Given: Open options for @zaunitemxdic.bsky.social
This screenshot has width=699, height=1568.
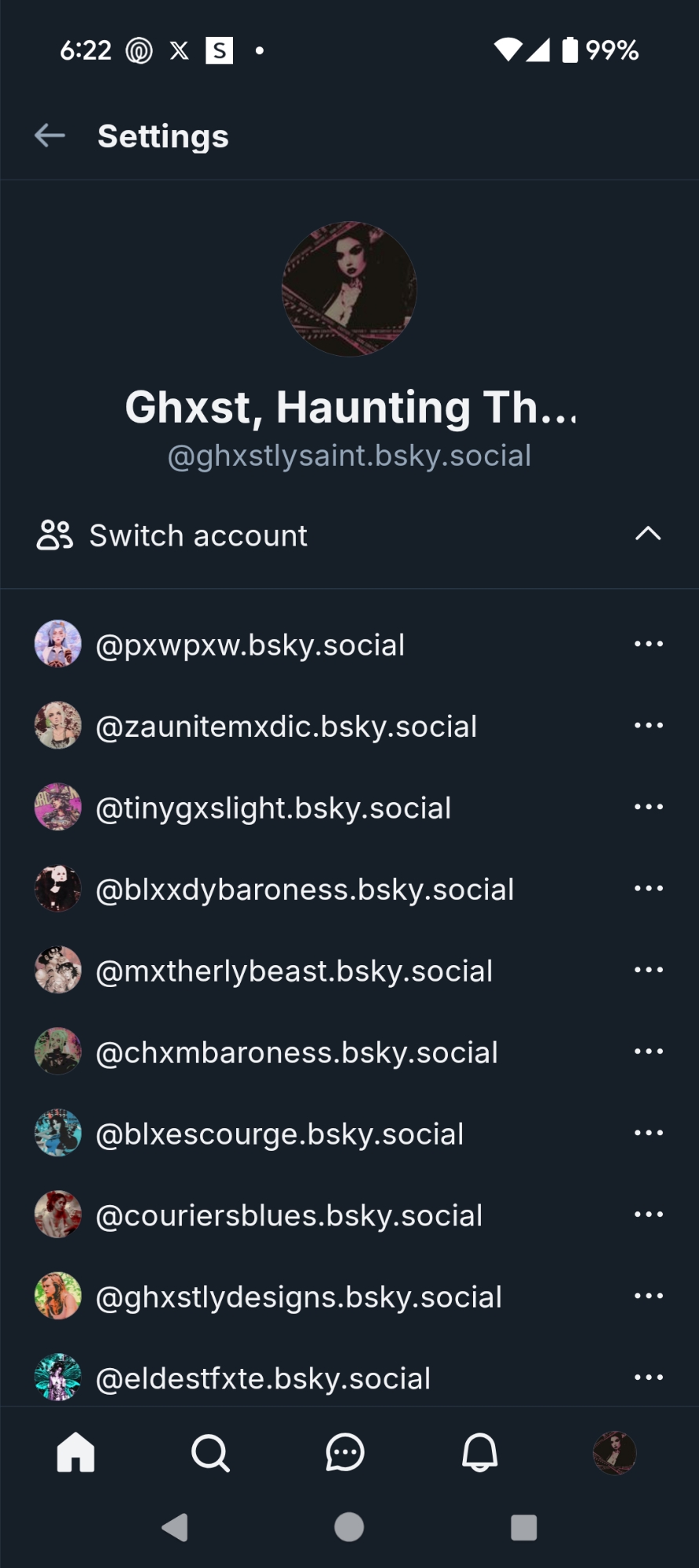Looking at the screenshot, I should (x=648, y=726).
